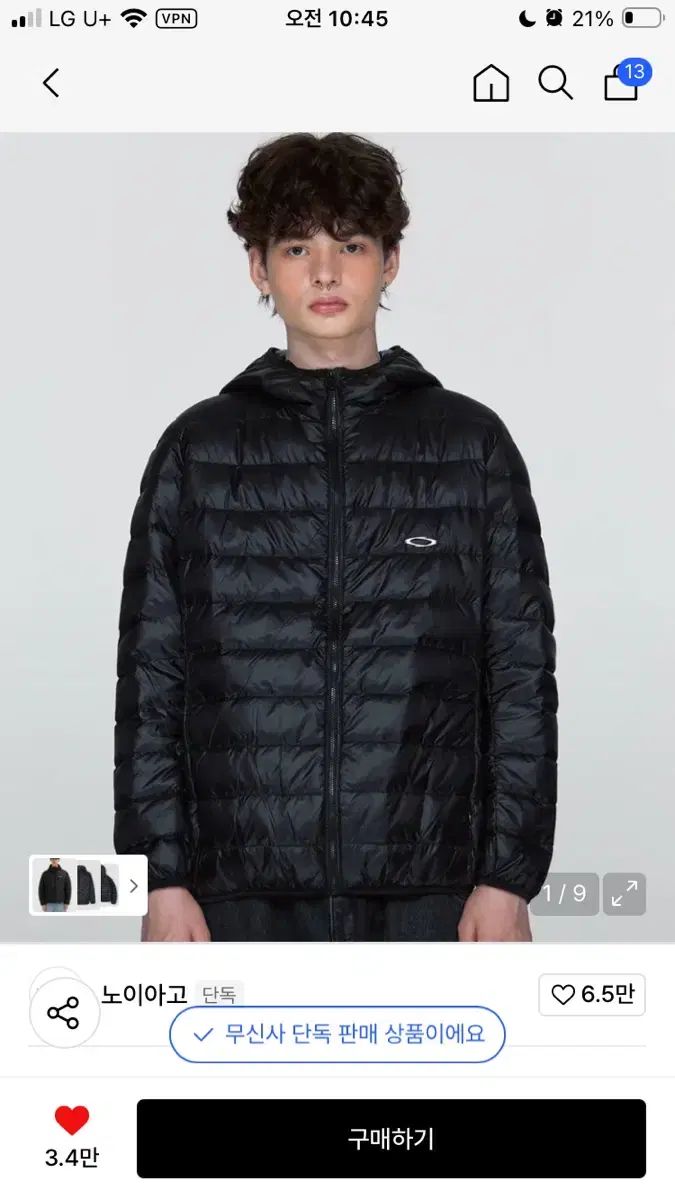This screenshot has height=1200, width=675.
Task: Open the shopping bag with 13 items
Action: tap(623, 83)
